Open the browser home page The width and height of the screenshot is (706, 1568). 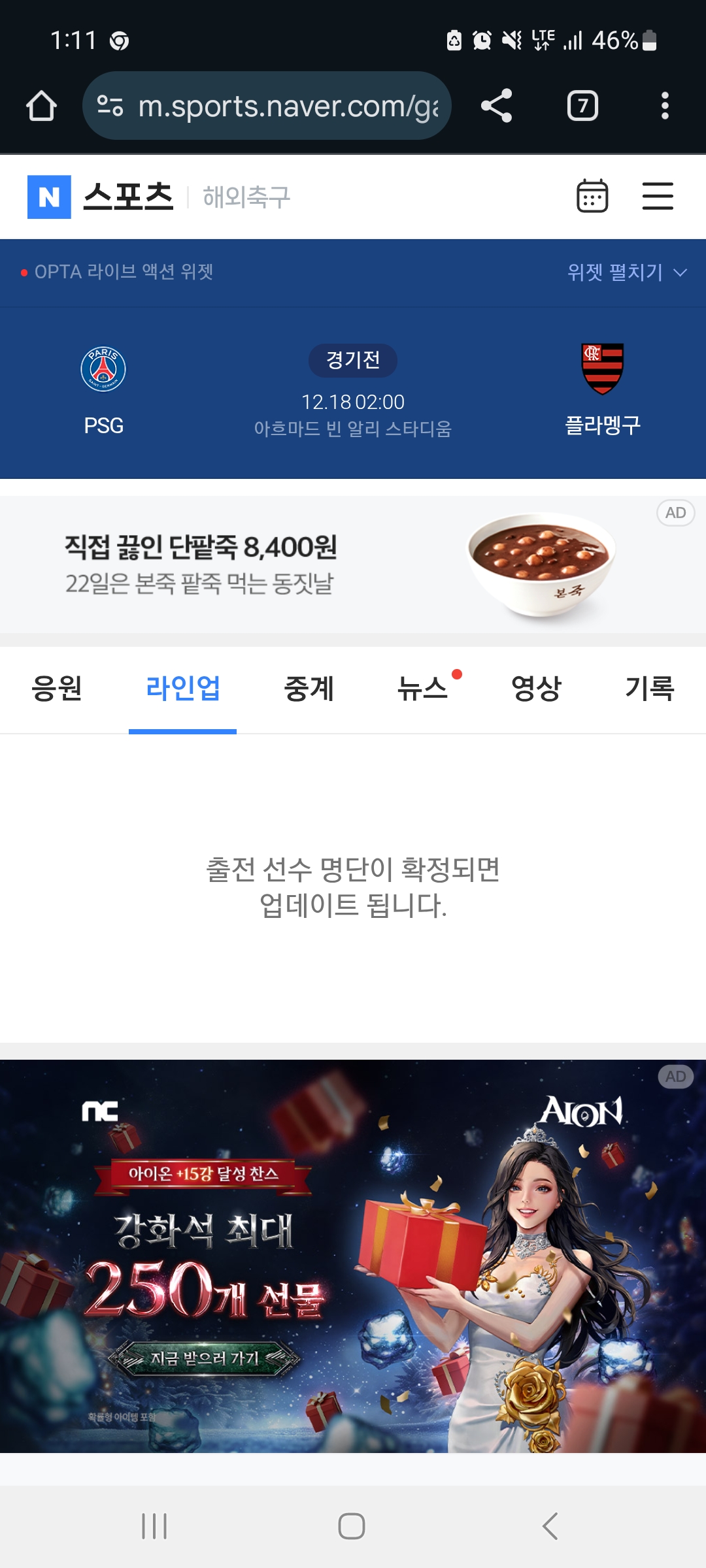pos(41,106)
